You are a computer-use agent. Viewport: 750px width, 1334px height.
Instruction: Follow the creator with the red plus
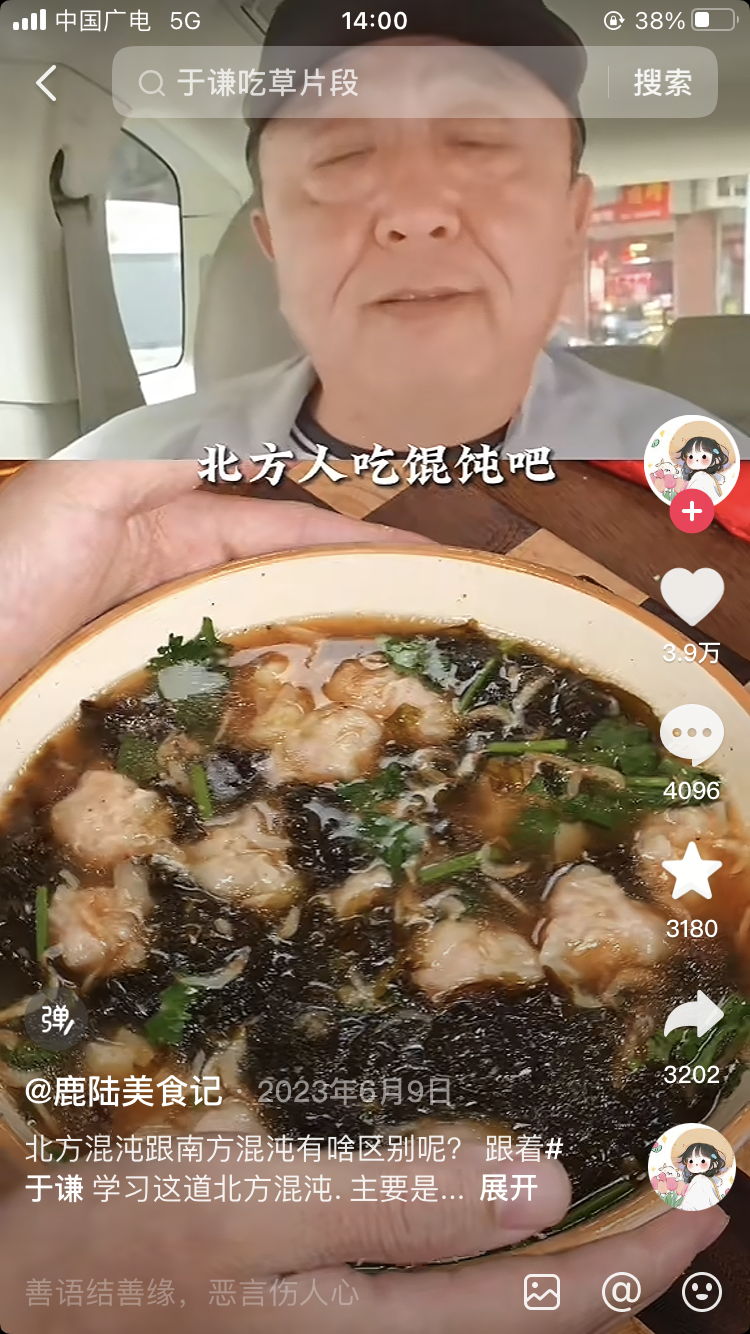(691, 513)
